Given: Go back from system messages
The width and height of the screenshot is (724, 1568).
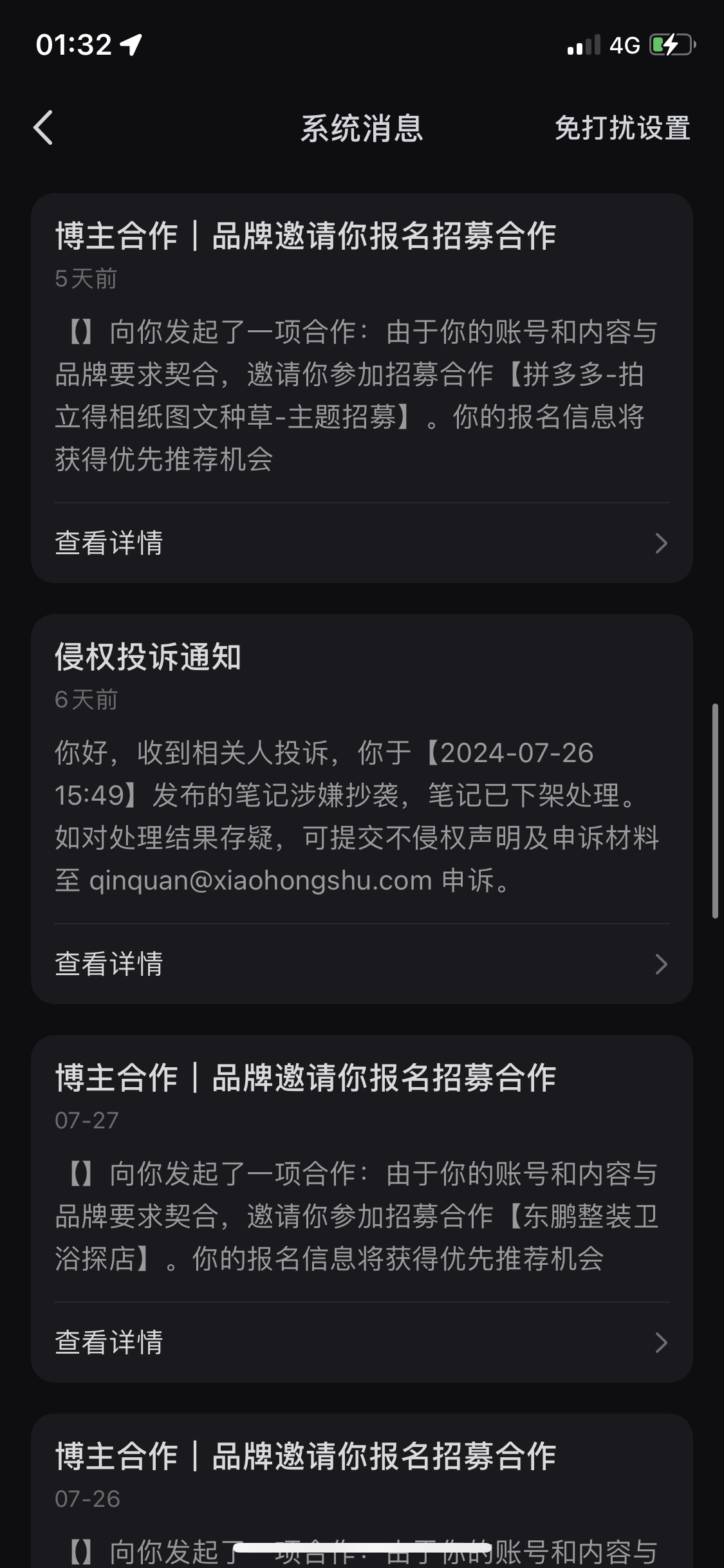Looking at the screenshot, I should click(x=43, y=127).
